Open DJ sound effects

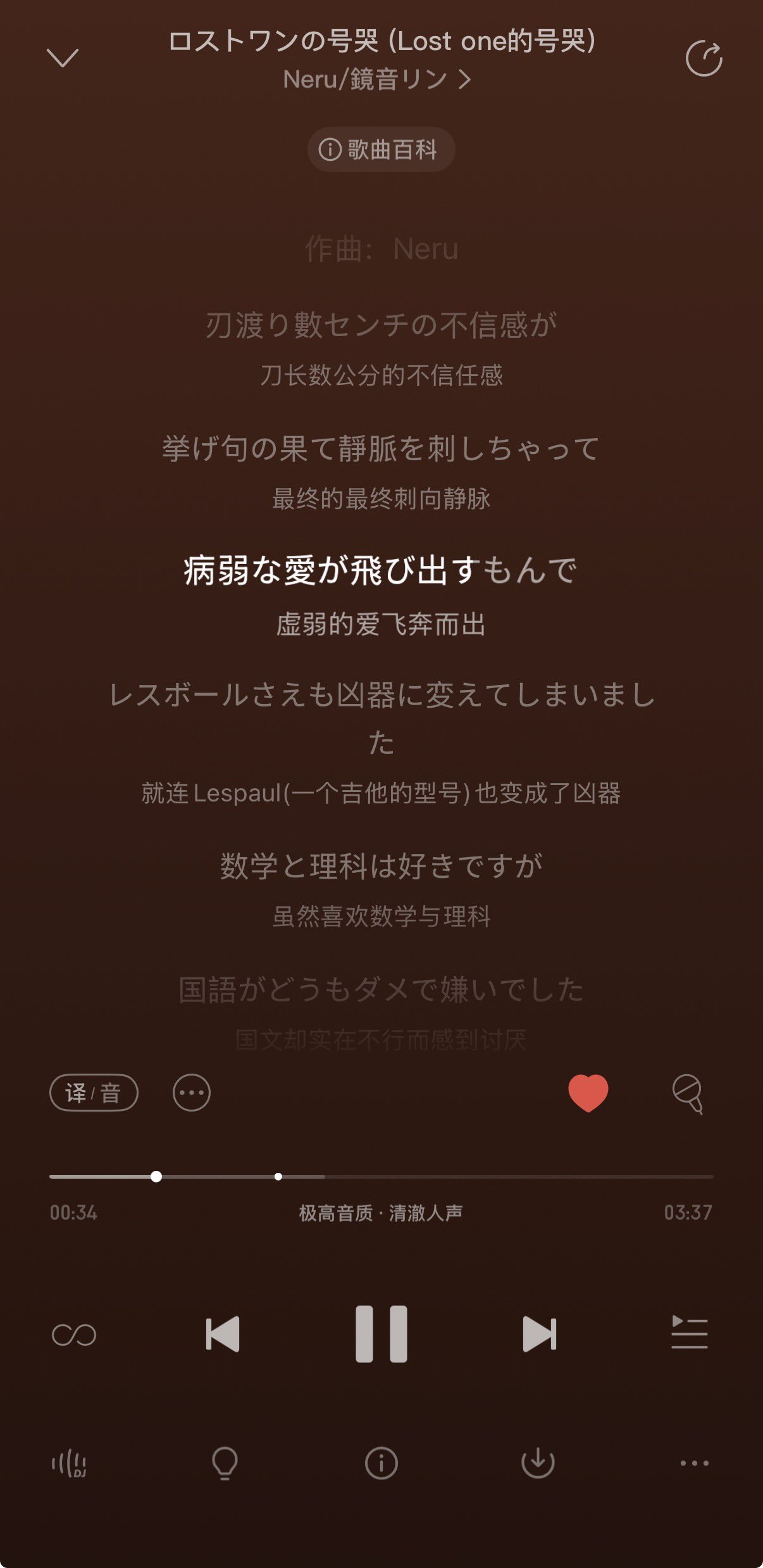click(x=69, y=1463)
